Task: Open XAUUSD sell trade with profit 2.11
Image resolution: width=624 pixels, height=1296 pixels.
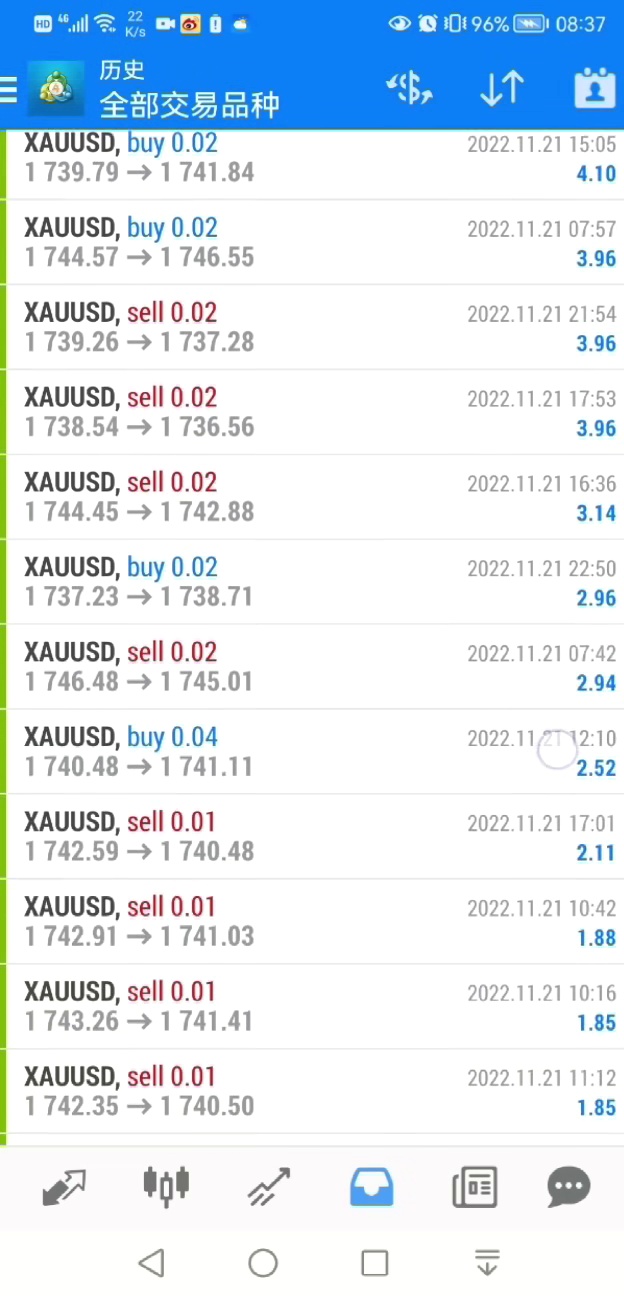Action: 310,837
